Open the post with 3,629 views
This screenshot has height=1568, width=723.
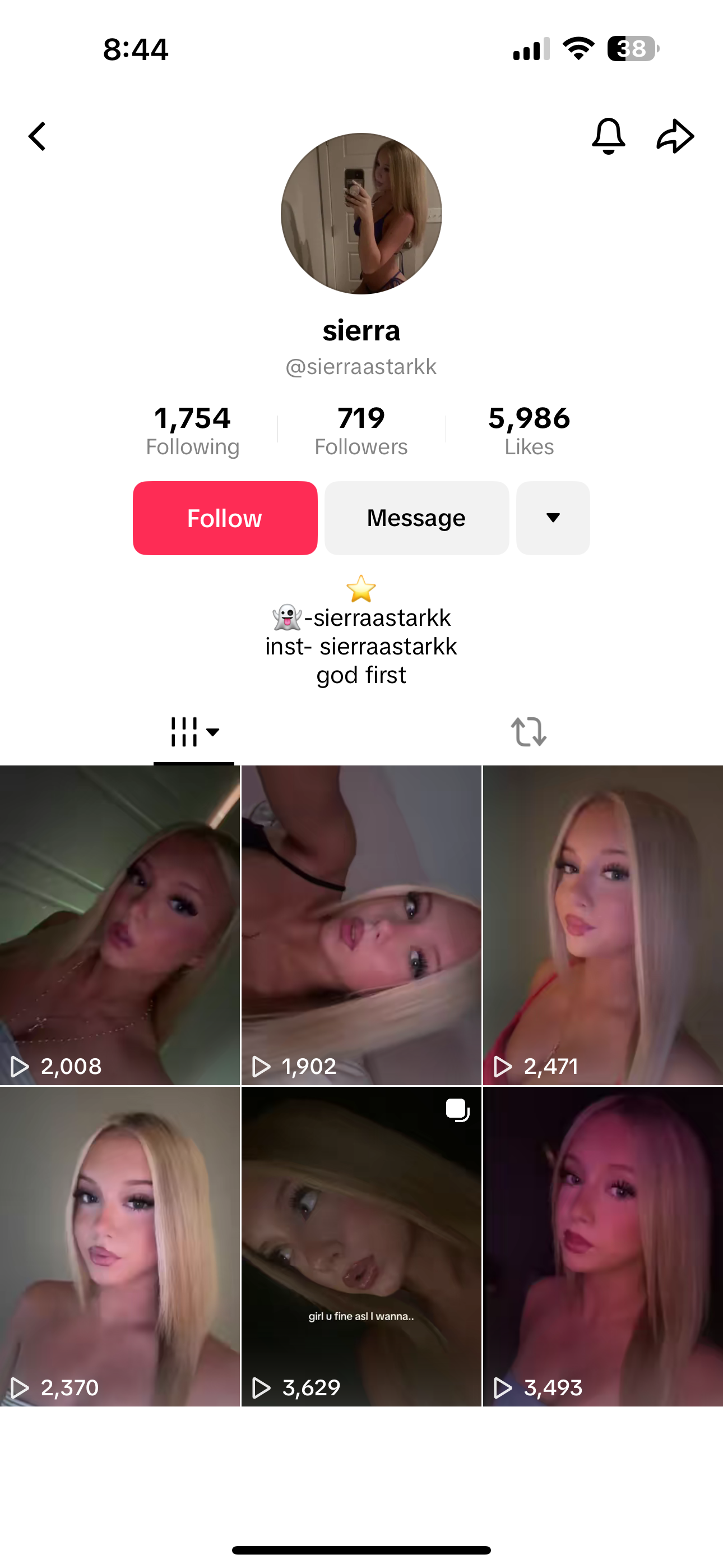[361, 1247]
